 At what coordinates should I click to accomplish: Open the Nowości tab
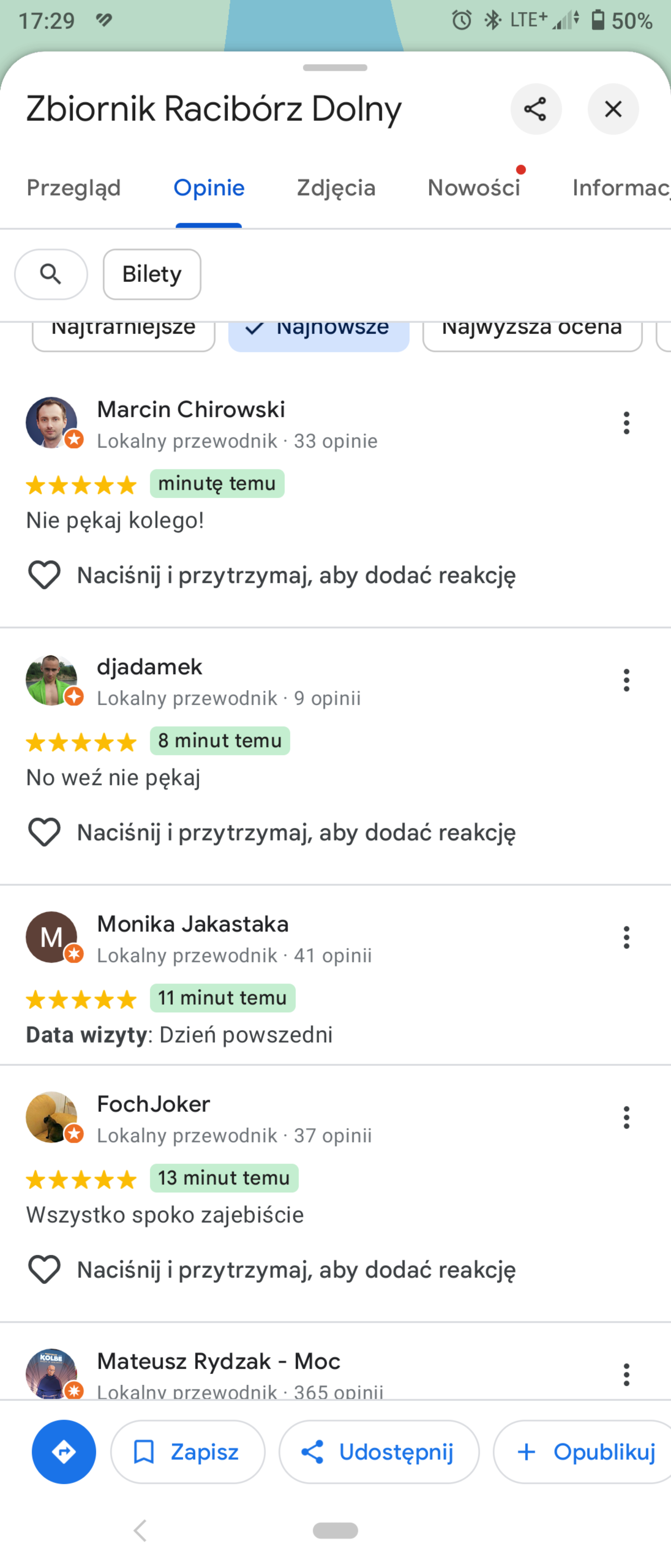click(473, 187)
